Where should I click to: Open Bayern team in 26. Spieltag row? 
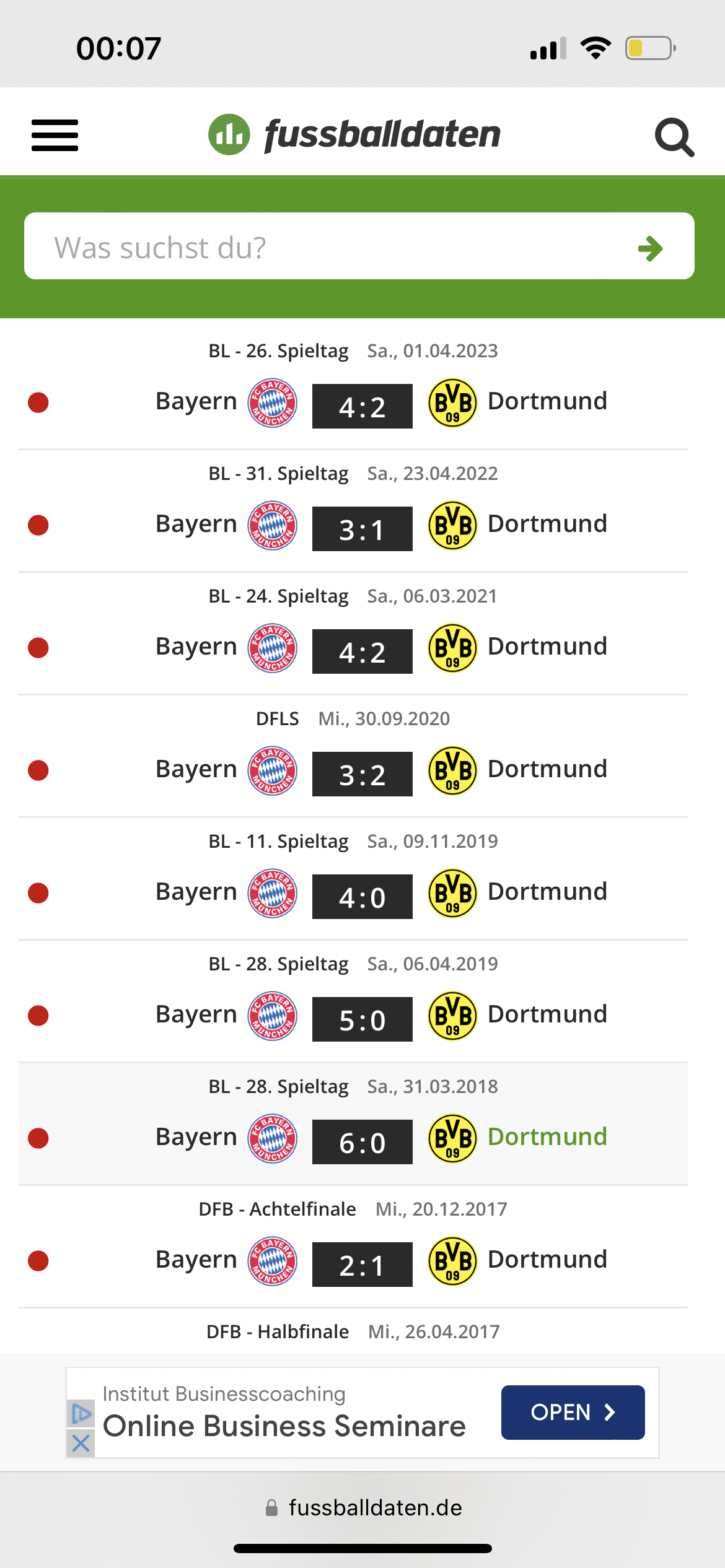196,401
